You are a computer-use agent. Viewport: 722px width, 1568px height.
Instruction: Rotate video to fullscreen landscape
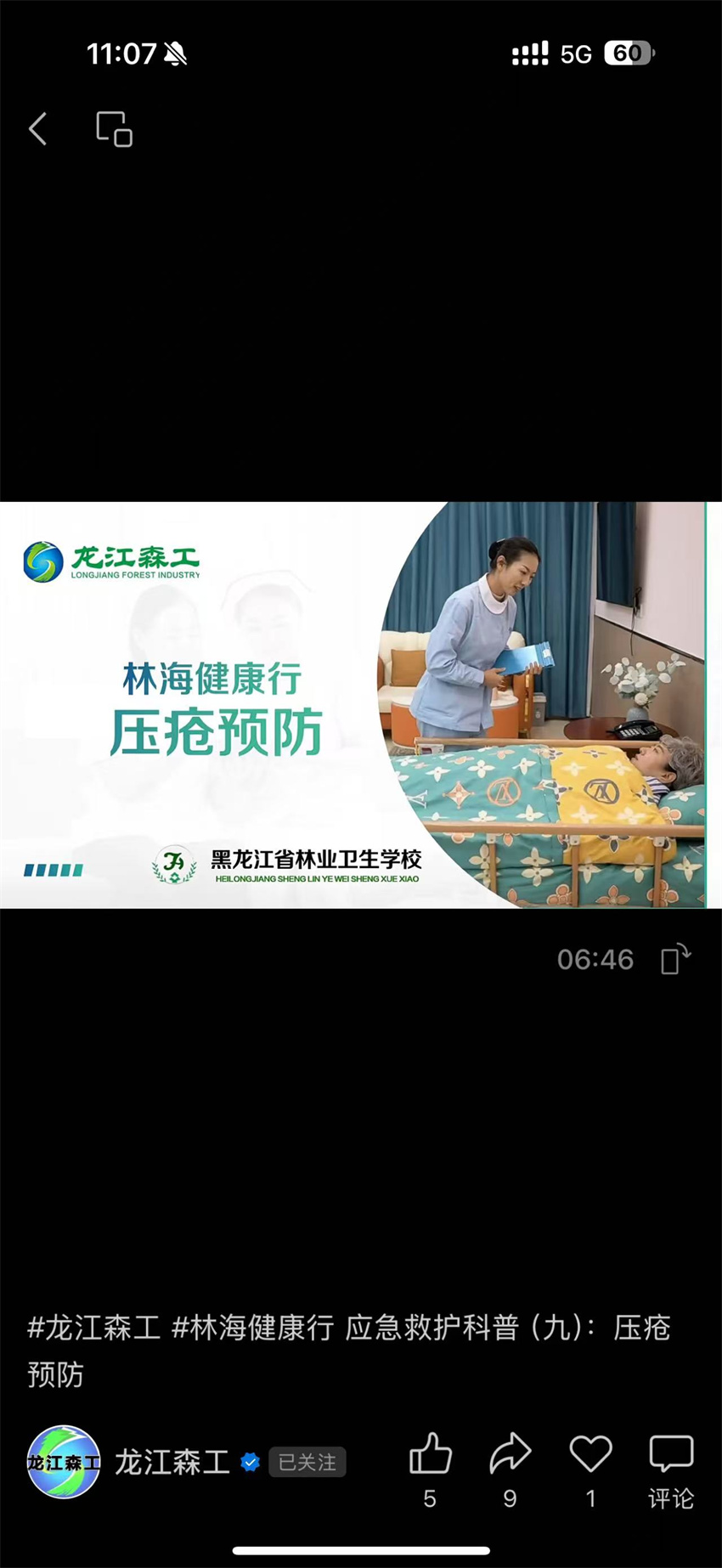click(x=675, y=959)
